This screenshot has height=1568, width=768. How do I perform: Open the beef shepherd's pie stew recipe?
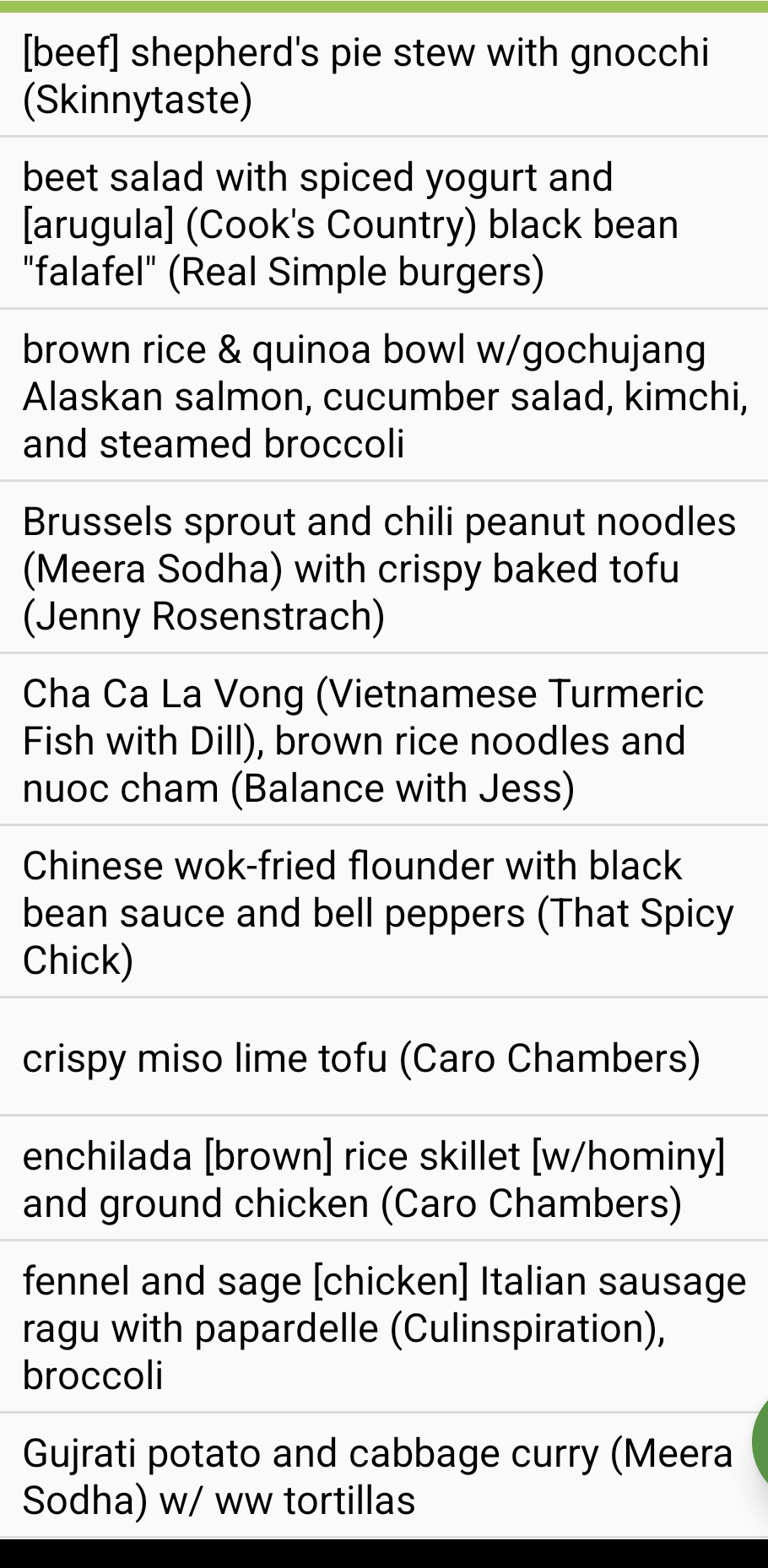point(365,76)
